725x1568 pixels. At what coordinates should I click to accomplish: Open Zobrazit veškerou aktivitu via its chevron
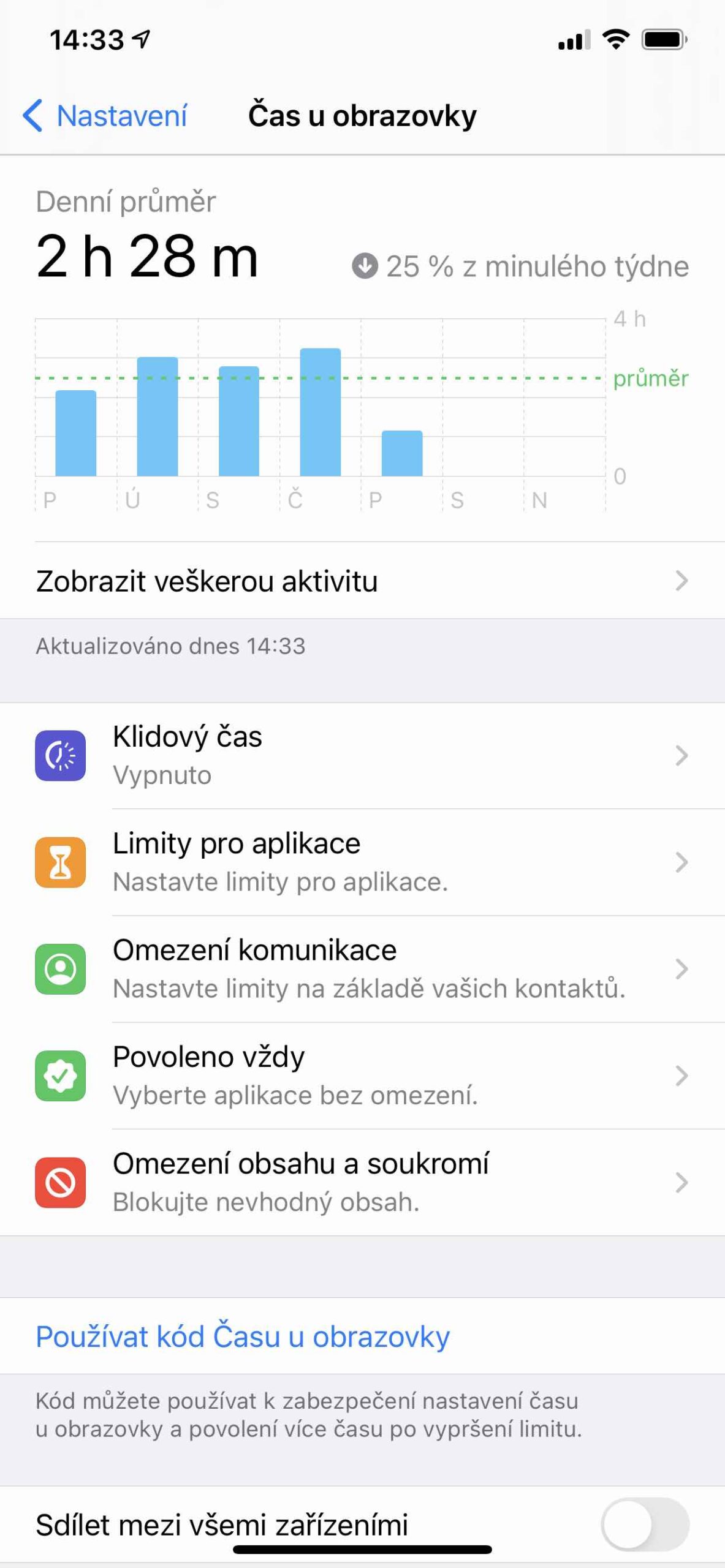pyautogui.click(x=683, y=581)
